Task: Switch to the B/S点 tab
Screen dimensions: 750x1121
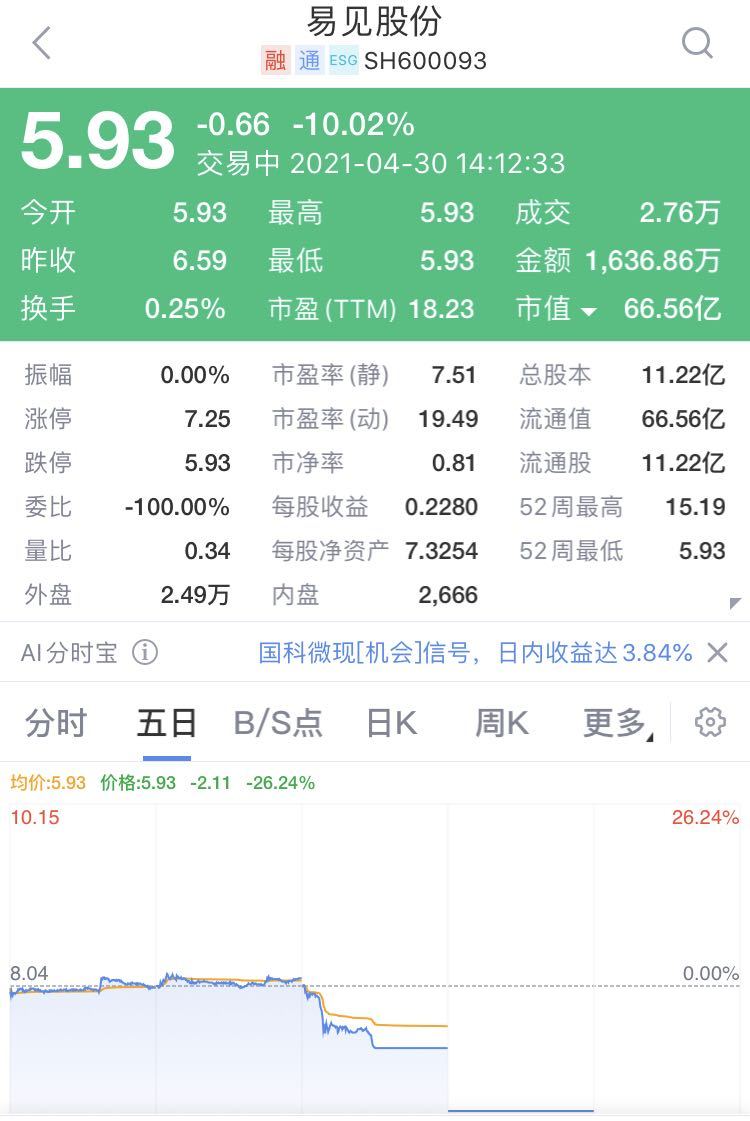Action: point(278,722)
